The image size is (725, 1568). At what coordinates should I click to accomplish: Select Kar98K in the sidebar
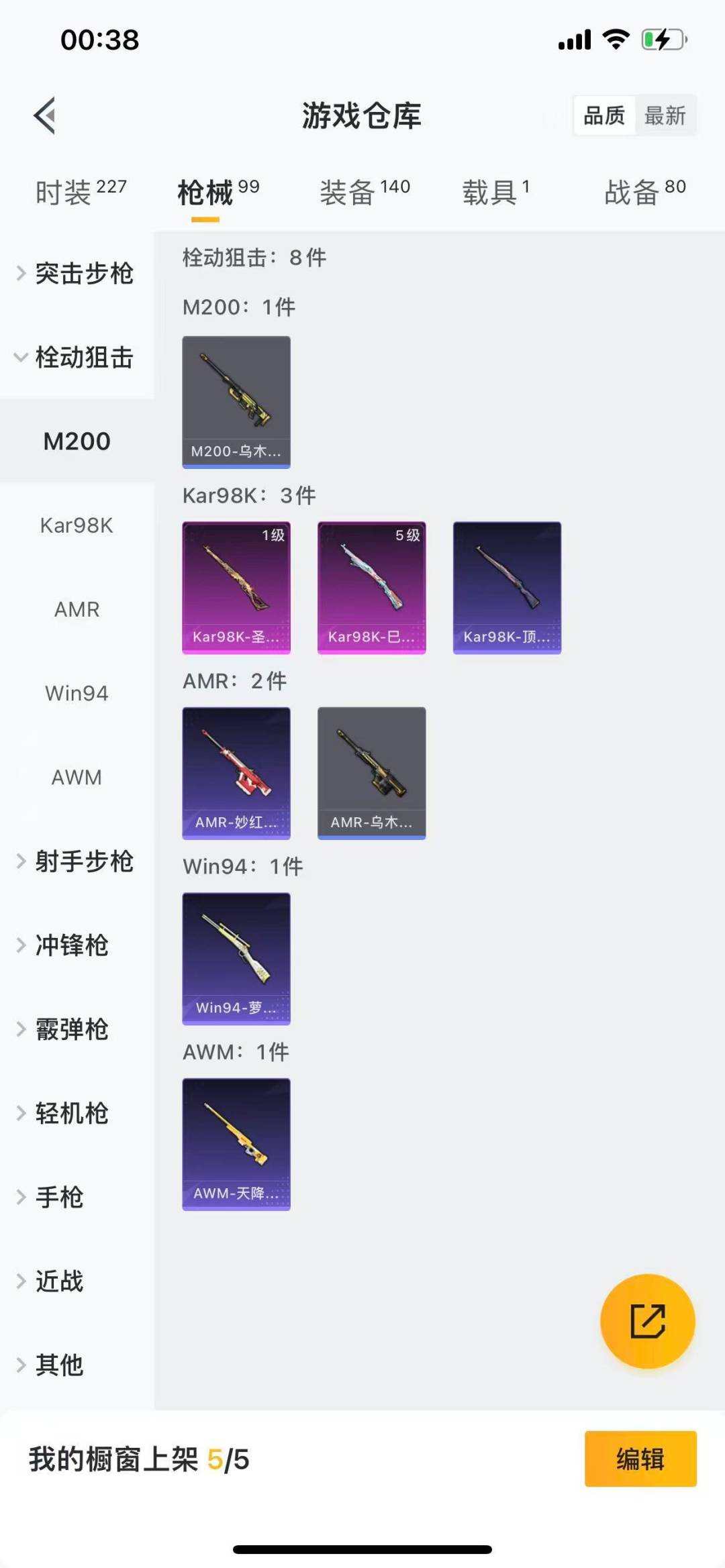[76, 526]
